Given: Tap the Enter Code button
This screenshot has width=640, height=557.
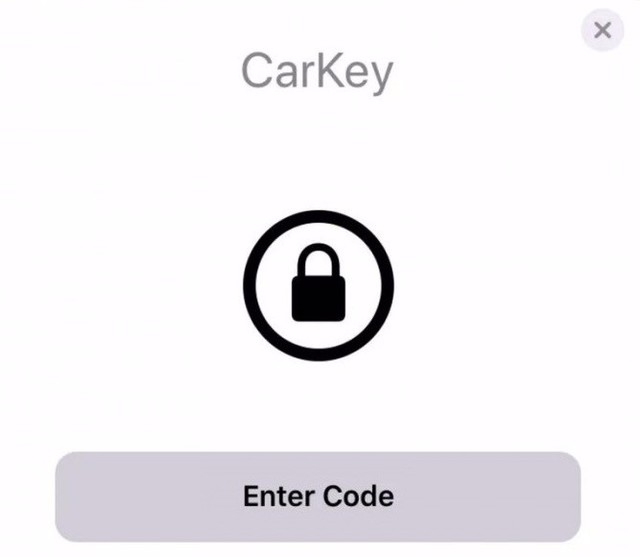Looking at the screenshot, I should click(x=318, y=496).
